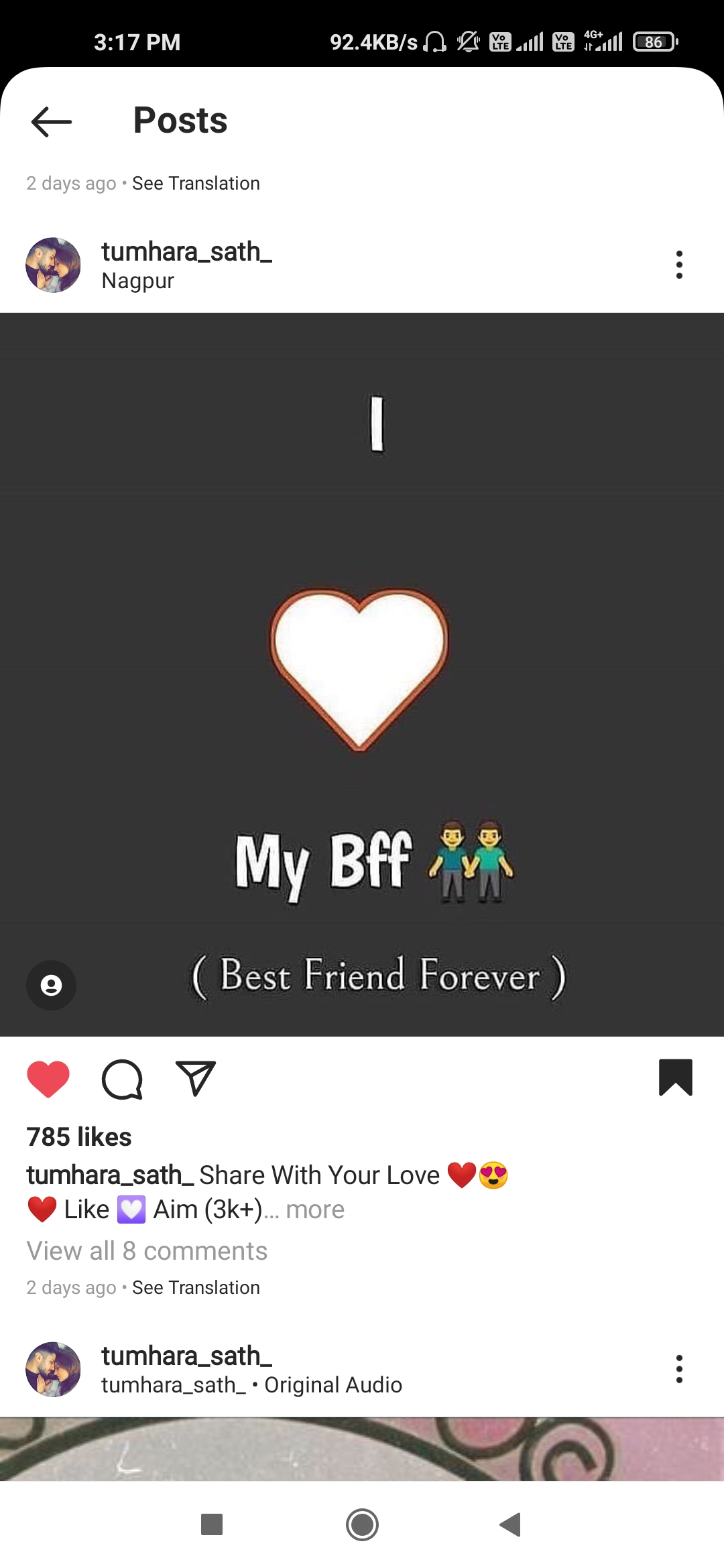Tap the Nagpur location link
This screenshot has height=1568, width=724.
click(137, 281)
